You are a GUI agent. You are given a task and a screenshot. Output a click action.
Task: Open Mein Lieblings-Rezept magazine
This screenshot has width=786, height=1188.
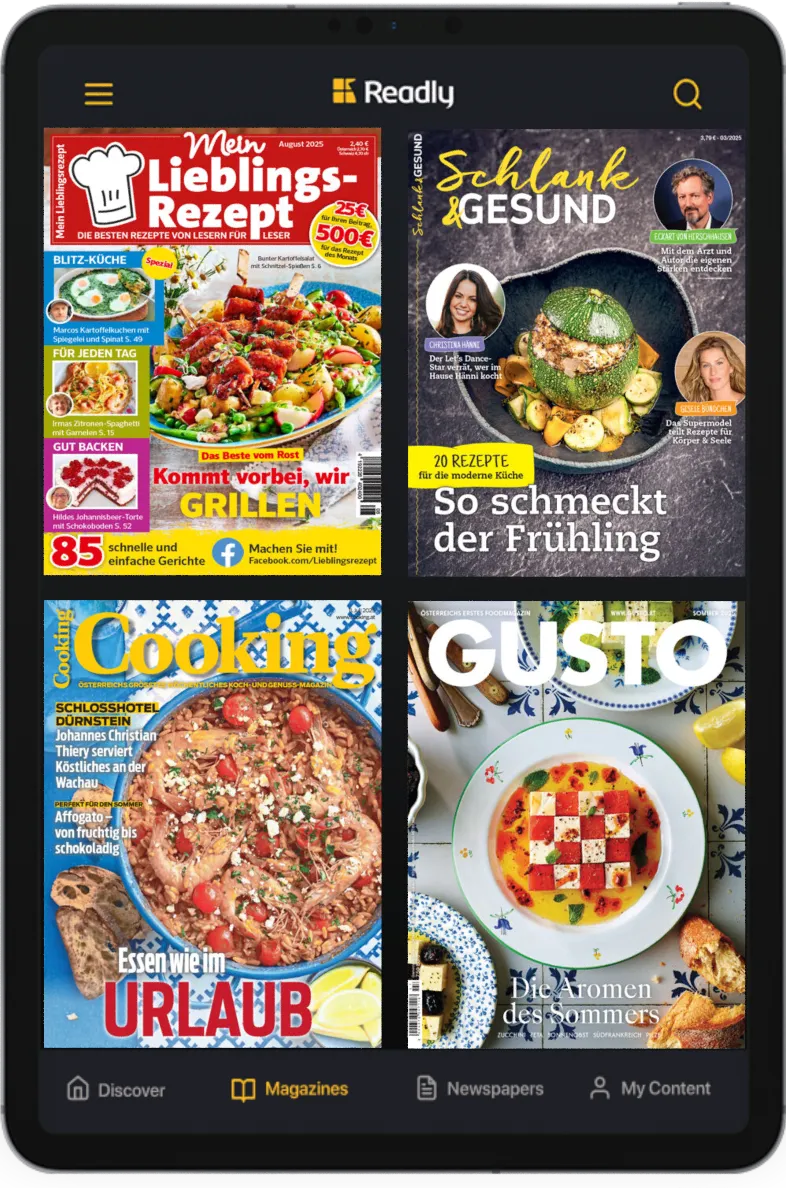point(212,351)
